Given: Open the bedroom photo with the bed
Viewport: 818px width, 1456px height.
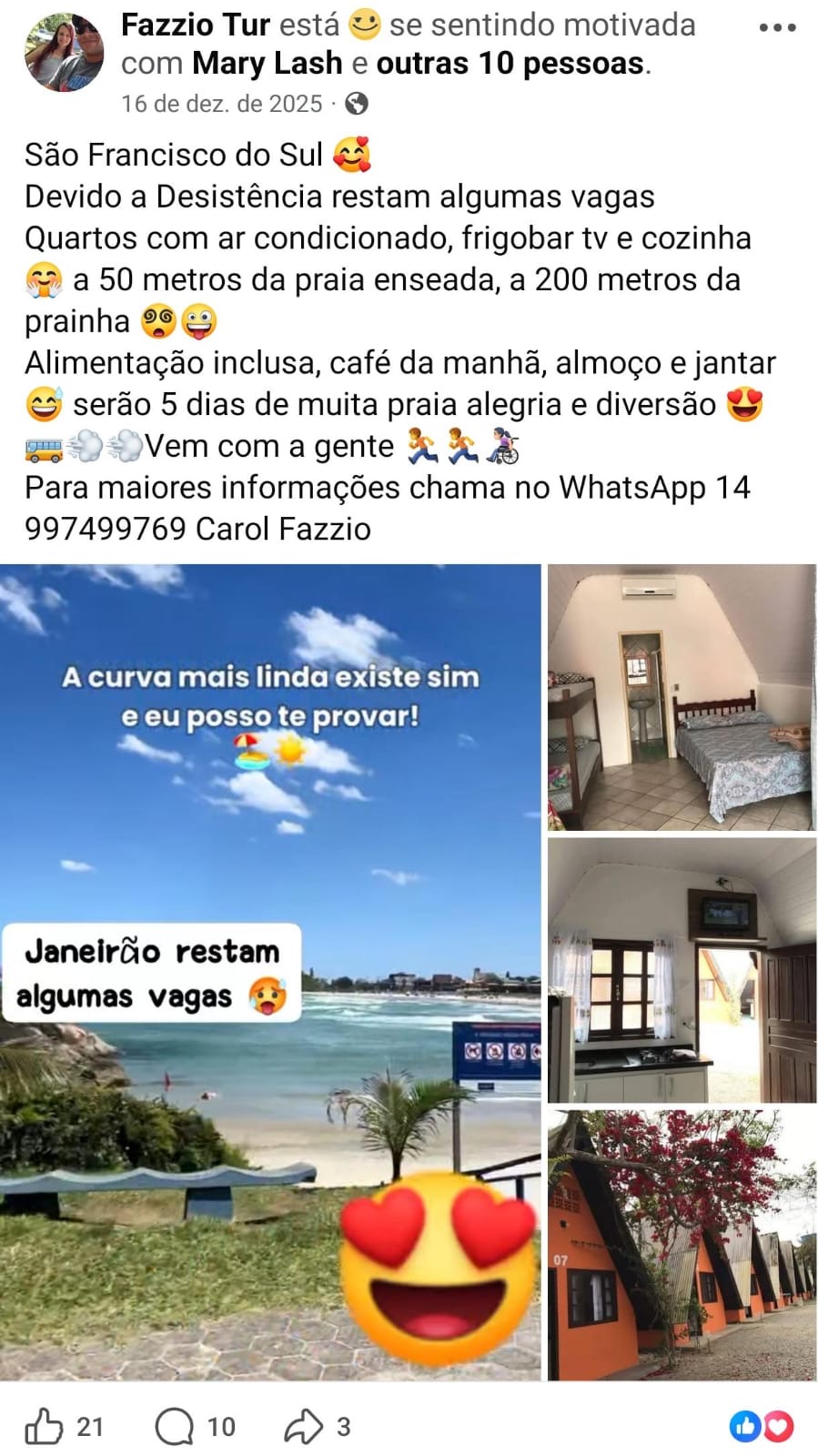Looking at the screenshot, I should (x=682, y=697).
